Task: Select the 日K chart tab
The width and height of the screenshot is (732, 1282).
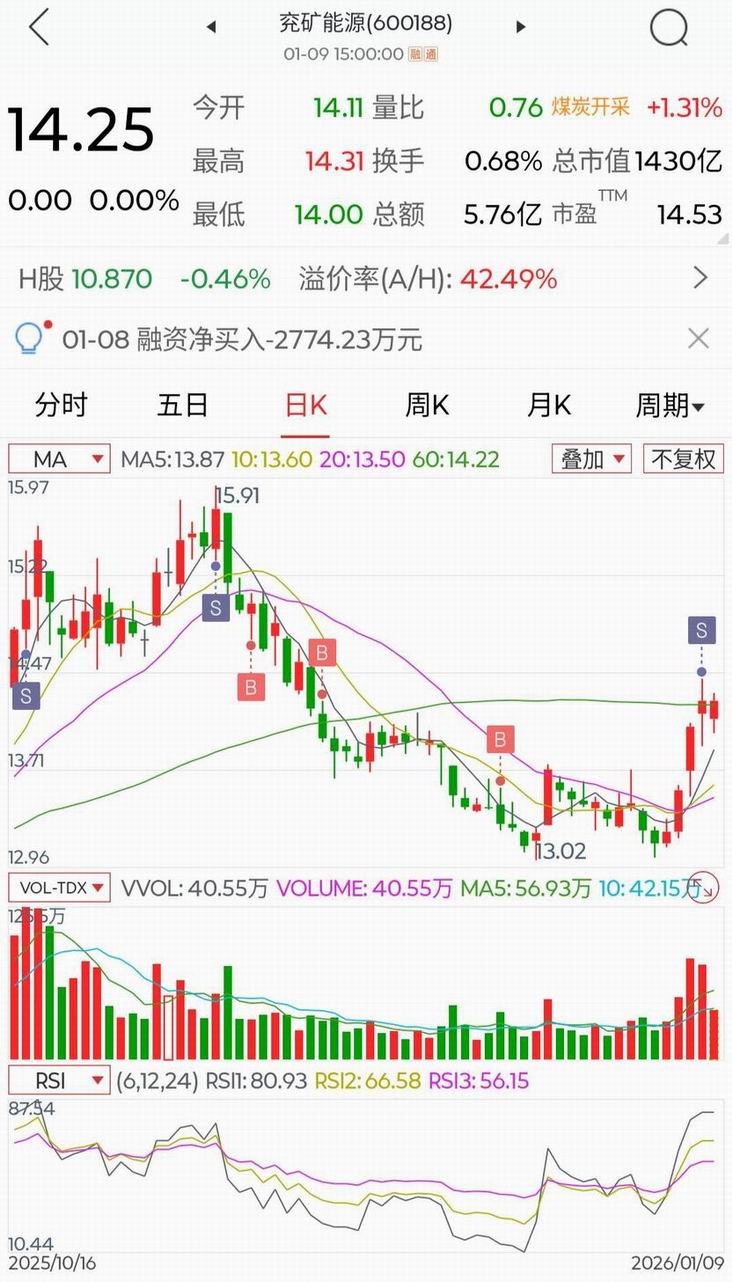Action: (306, 405)
